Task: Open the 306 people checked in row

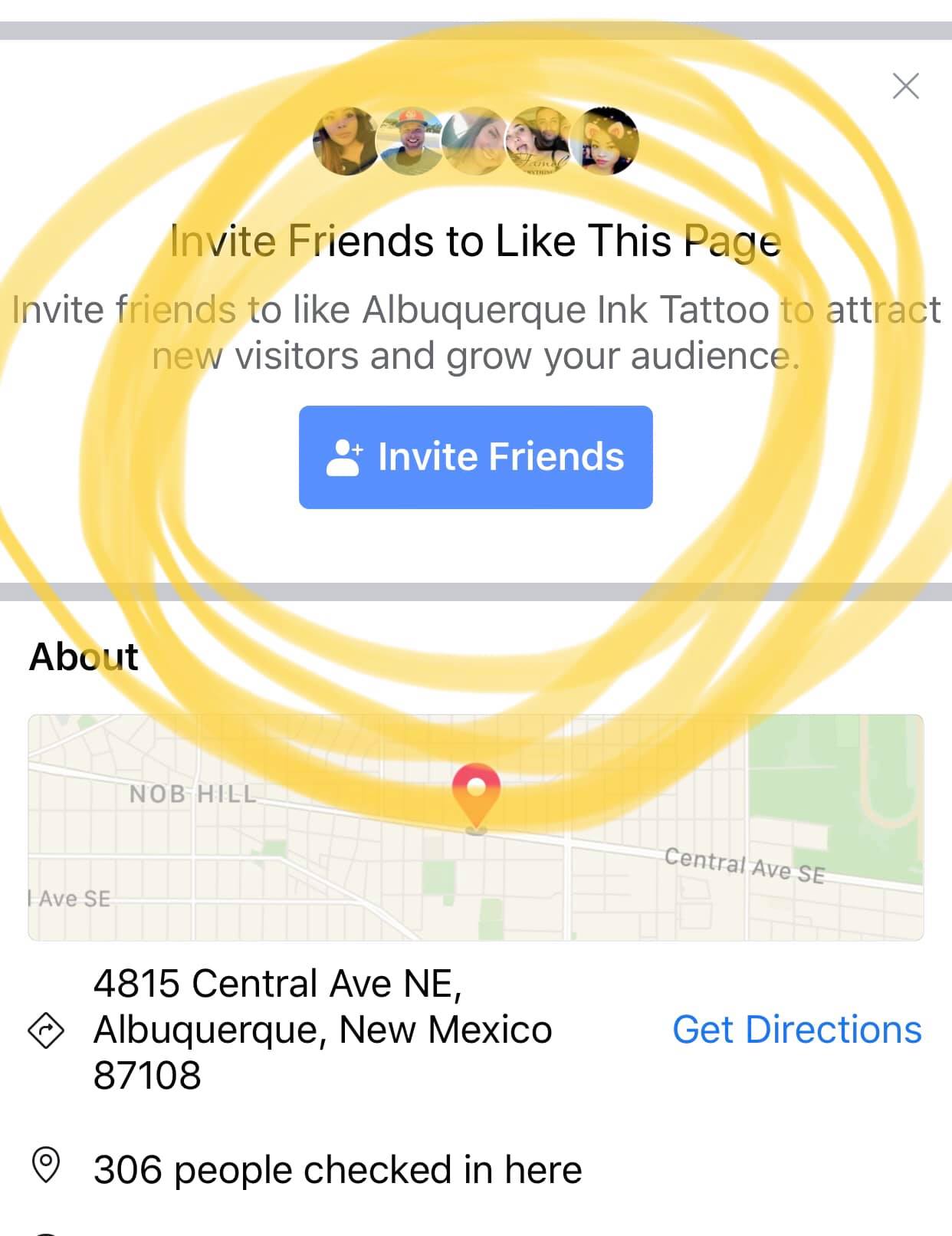Action: pyautogui.click(x=337, y=1170)
